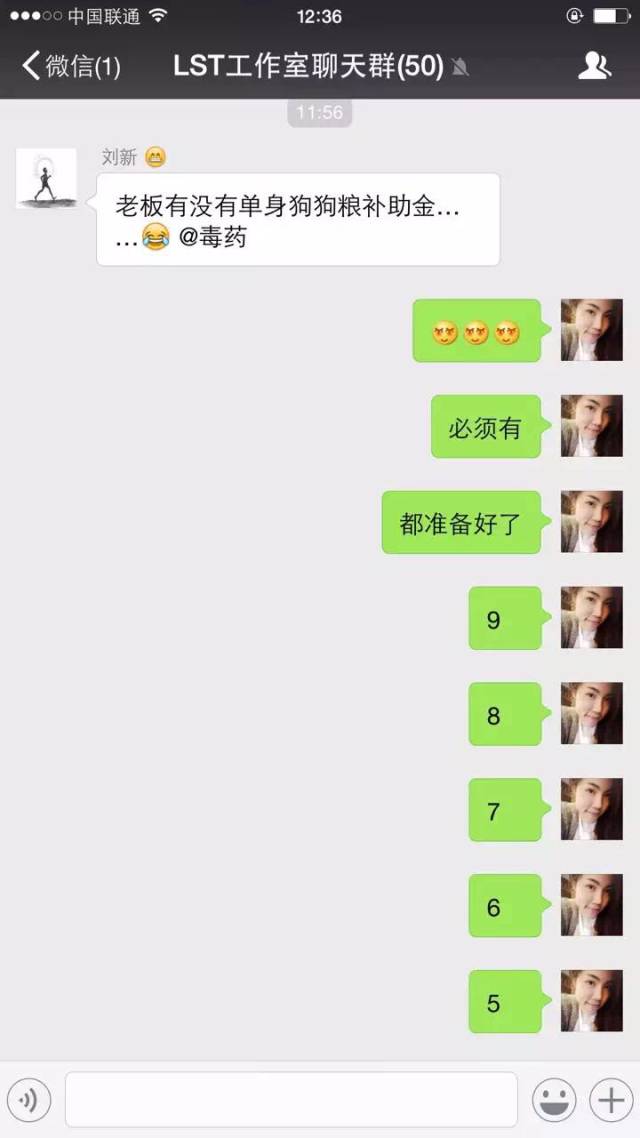This screenshot has height=1138, width=640.
Task: Go back to the 微信 chat list
Action: [x=70, y=67]
